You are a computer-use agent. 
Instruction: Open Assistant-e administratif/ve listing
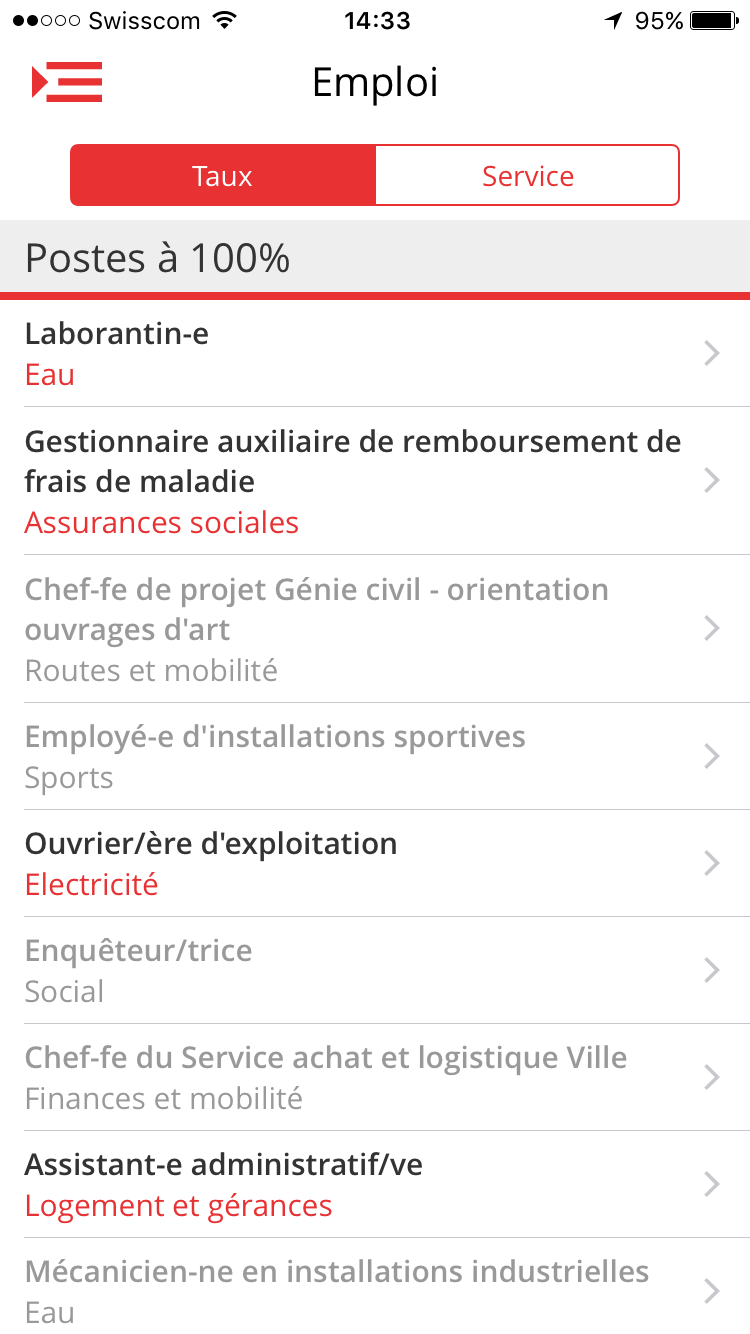(375, 1184)
